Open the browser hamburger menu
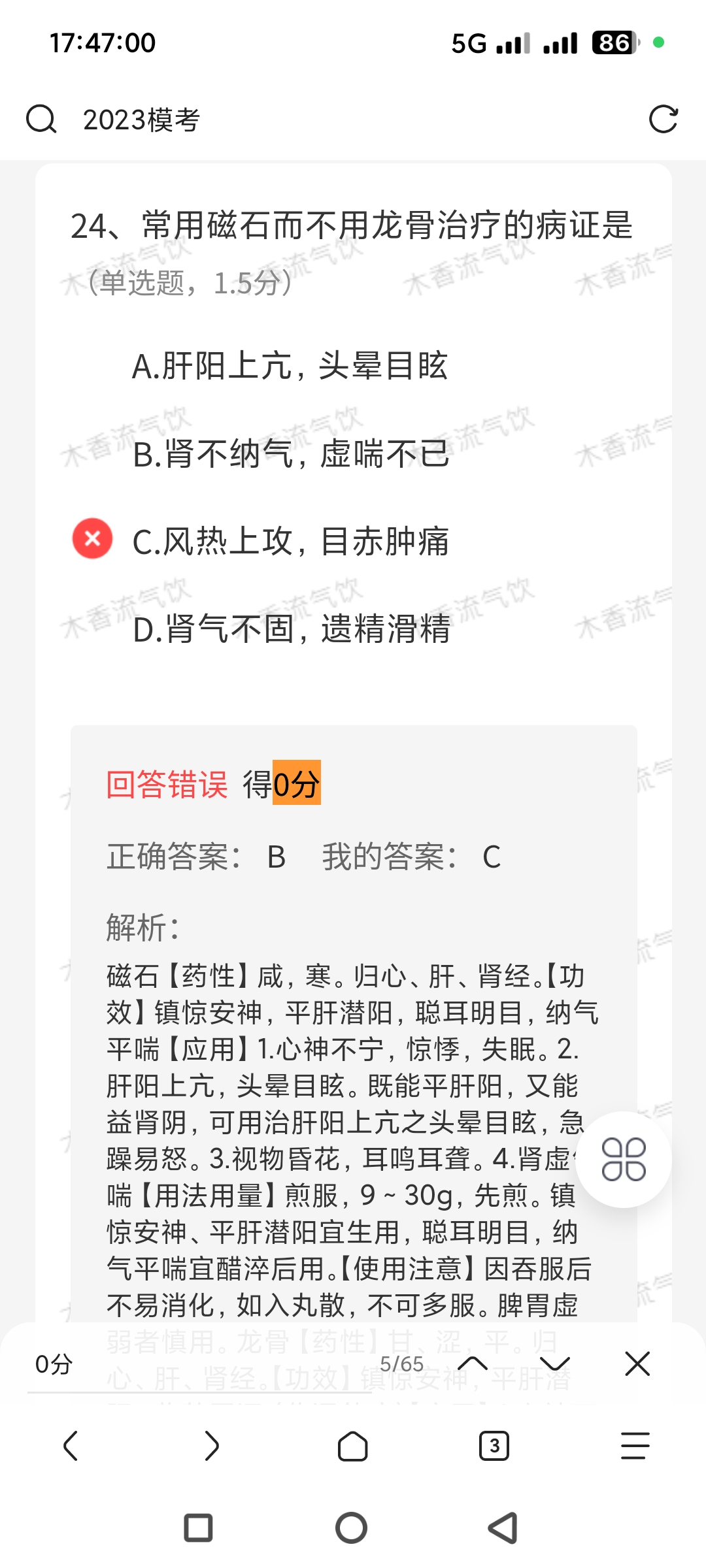 pyautogui.click(x=635, y=1445)
